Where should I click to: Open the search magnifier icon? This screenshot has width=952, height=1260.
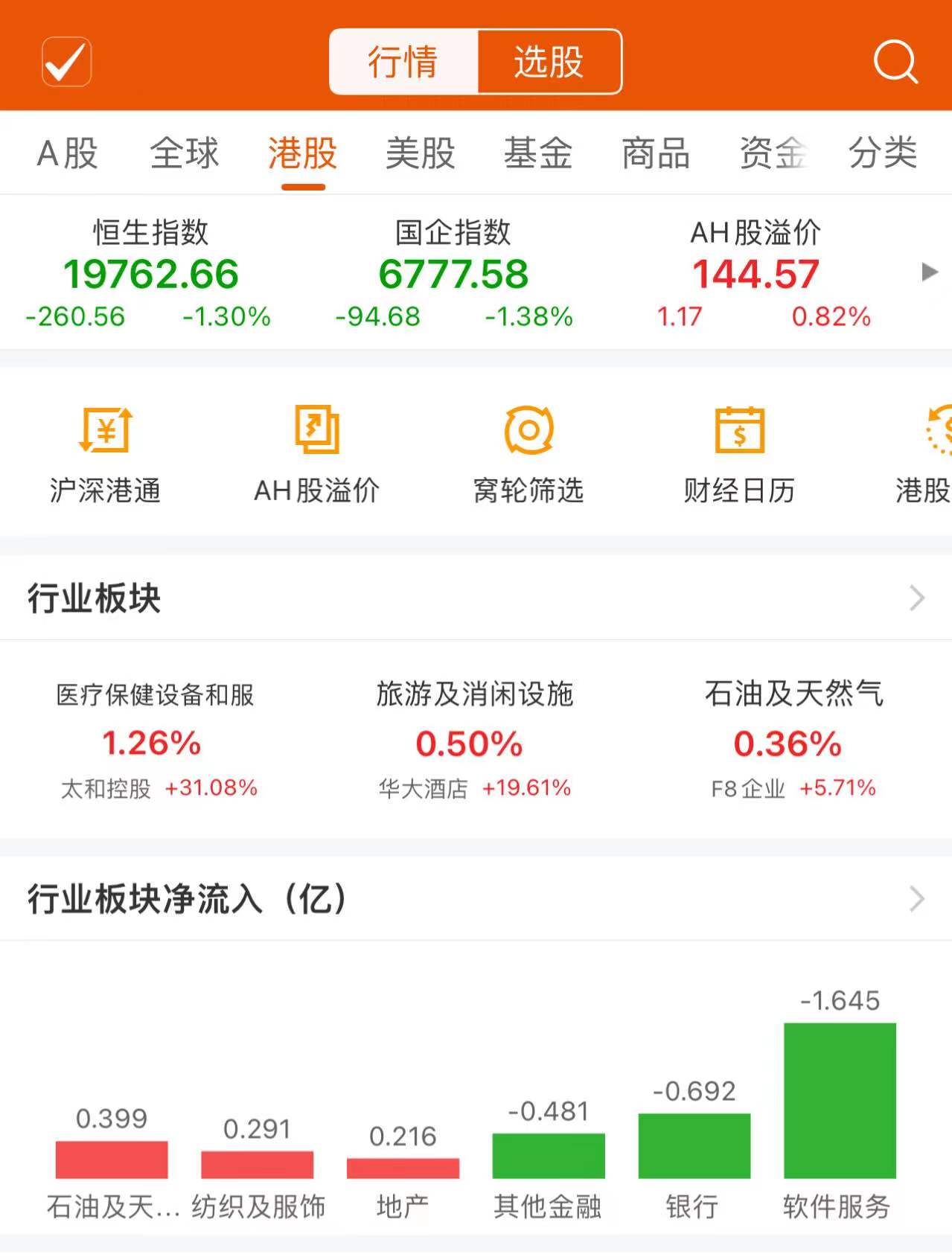point(895,62)
